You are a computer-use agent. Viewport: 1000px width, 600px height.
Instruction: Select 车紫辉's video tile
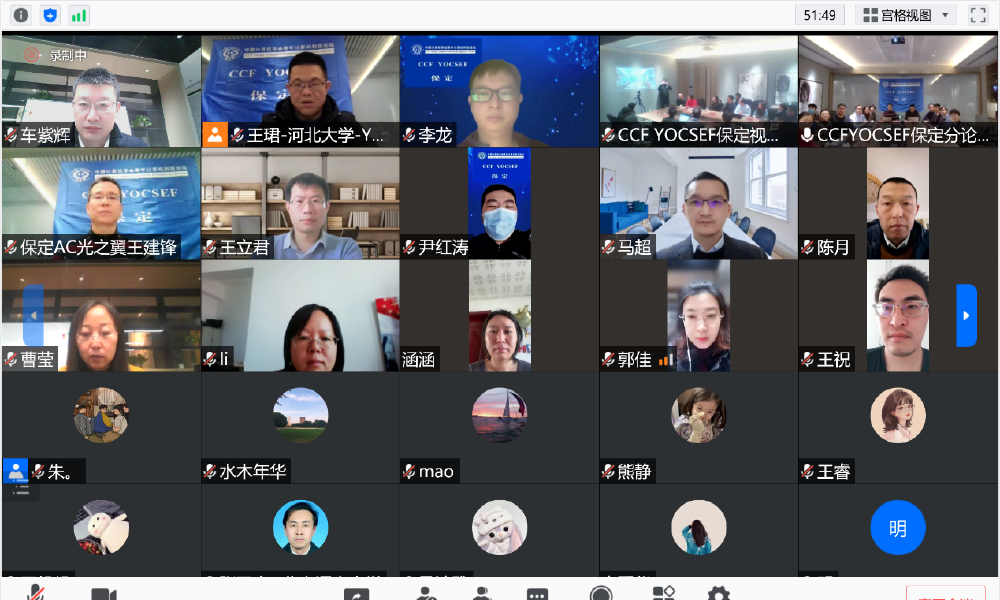point(100,91)
